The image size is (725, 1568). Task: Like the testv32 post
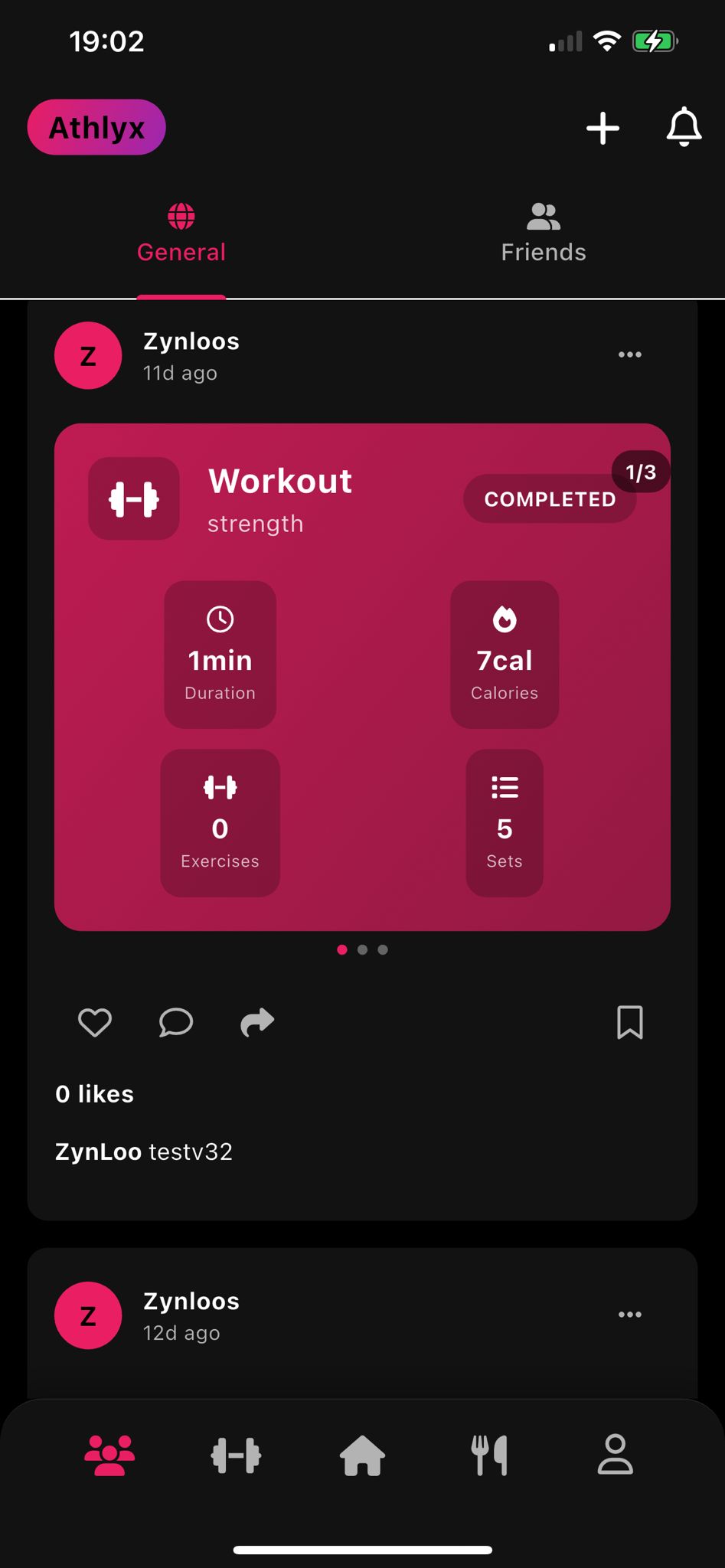point(95,1022)
